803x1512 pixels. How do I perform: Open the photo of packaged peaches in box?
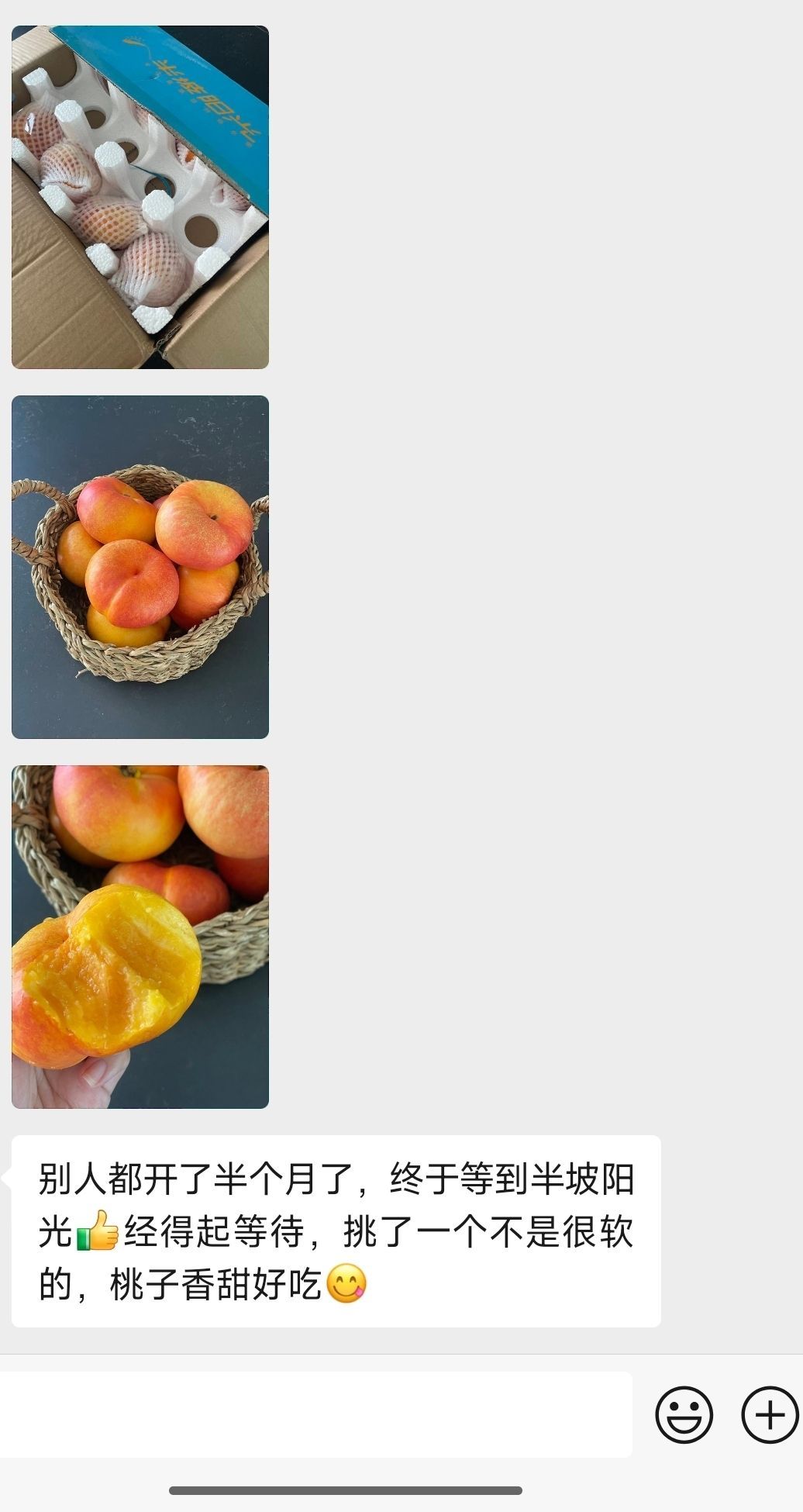pyautogui.click(x=140, y=197)
